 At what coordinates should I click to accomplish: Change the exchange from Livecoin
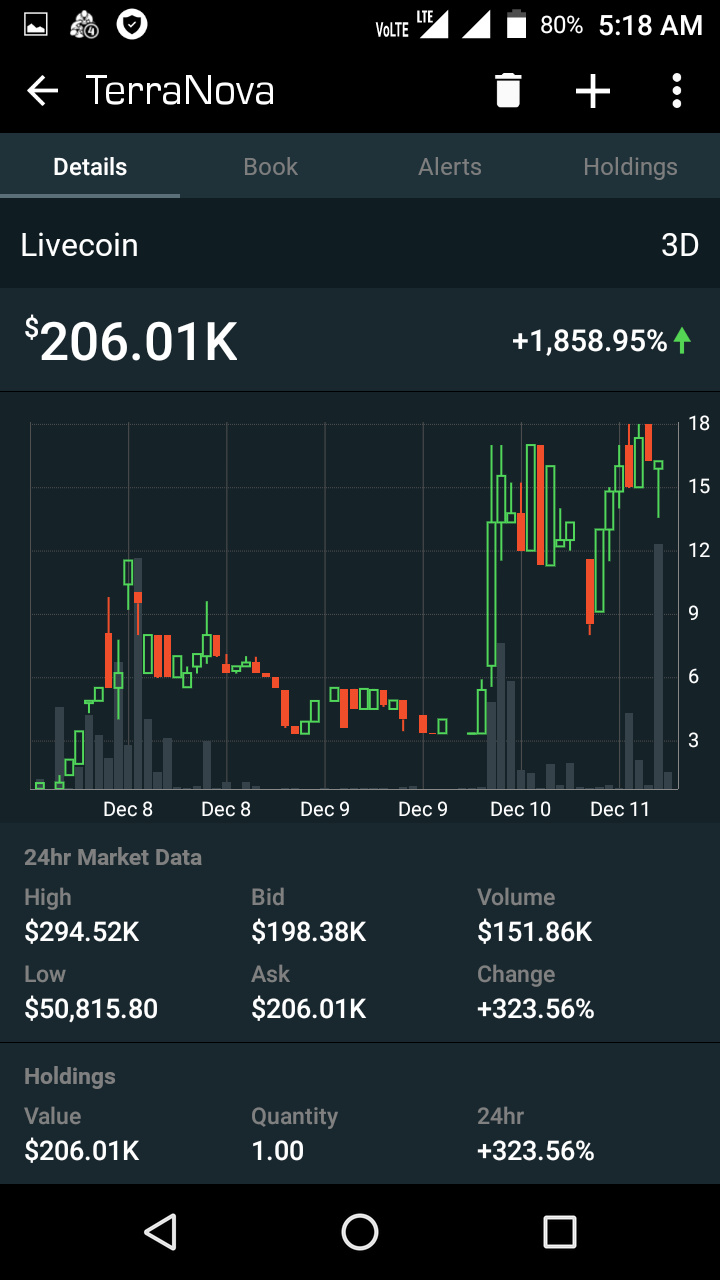79,245
